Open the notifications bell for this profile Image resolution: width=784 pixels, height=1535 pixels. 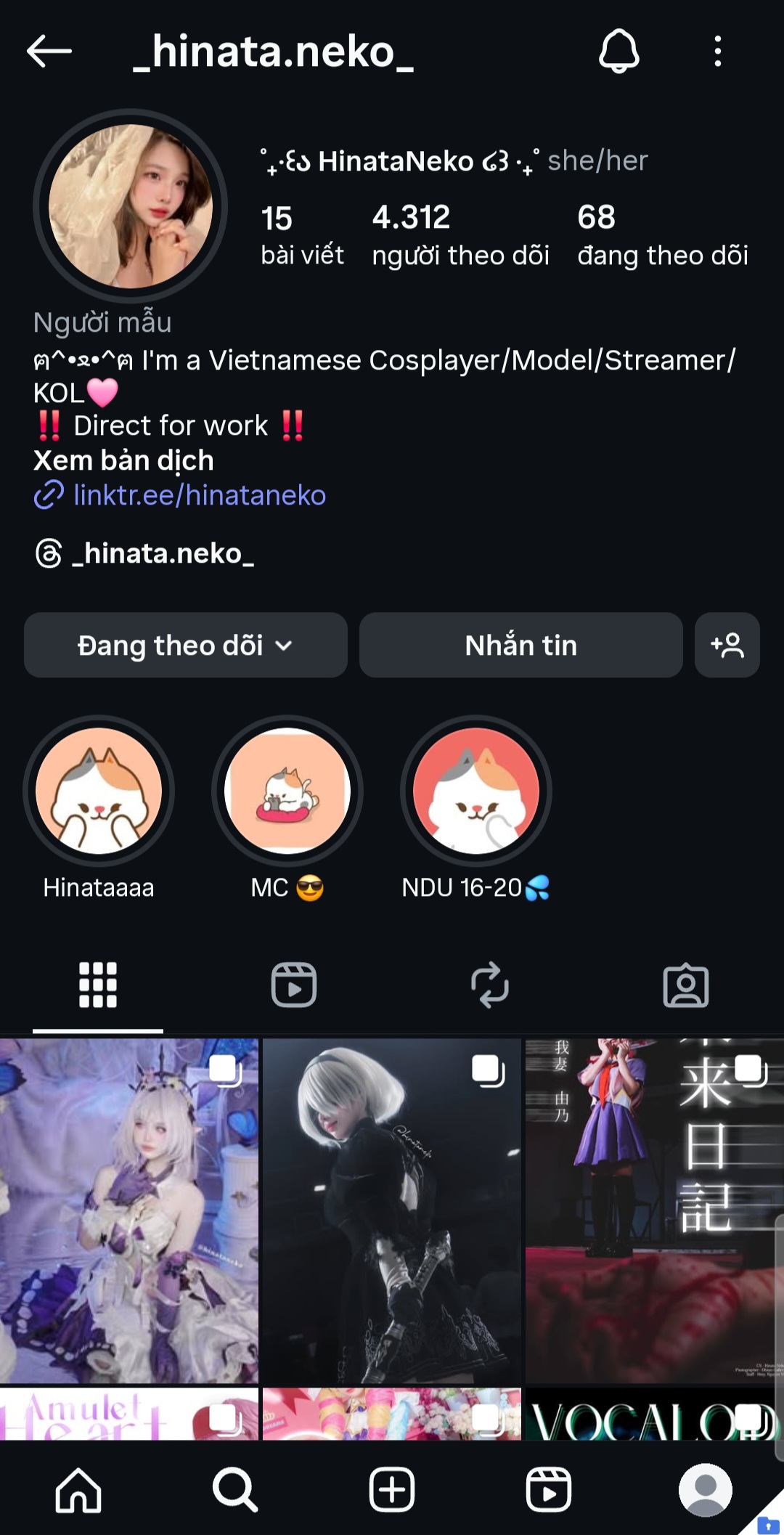coord(618,52)
